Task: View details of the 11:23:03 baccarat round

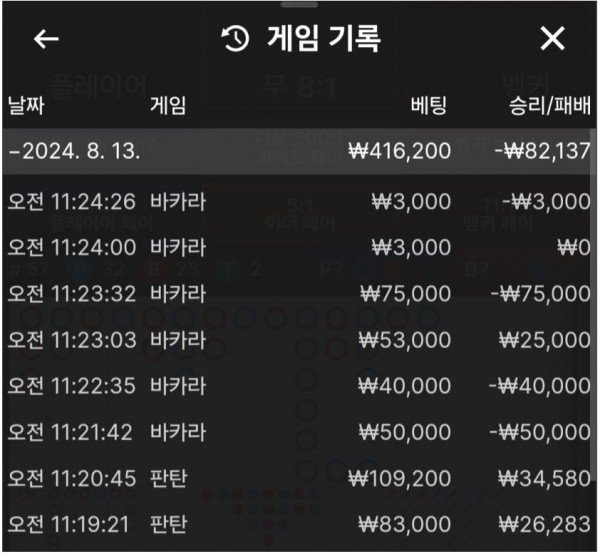Action: click(x=300, y=340)
